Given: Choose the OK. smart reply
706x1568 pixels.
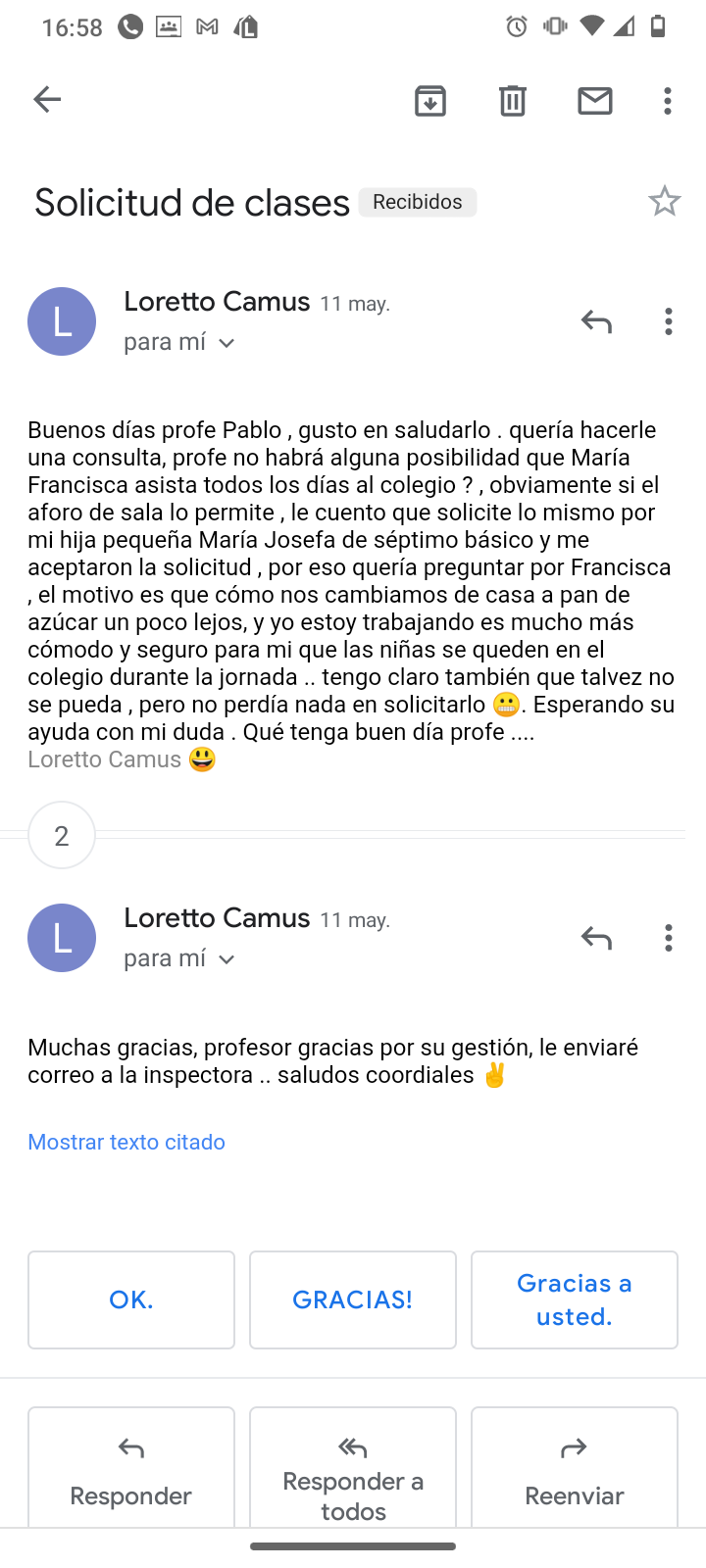Looking at the screenshot, I should click(x=131, y=1299).
